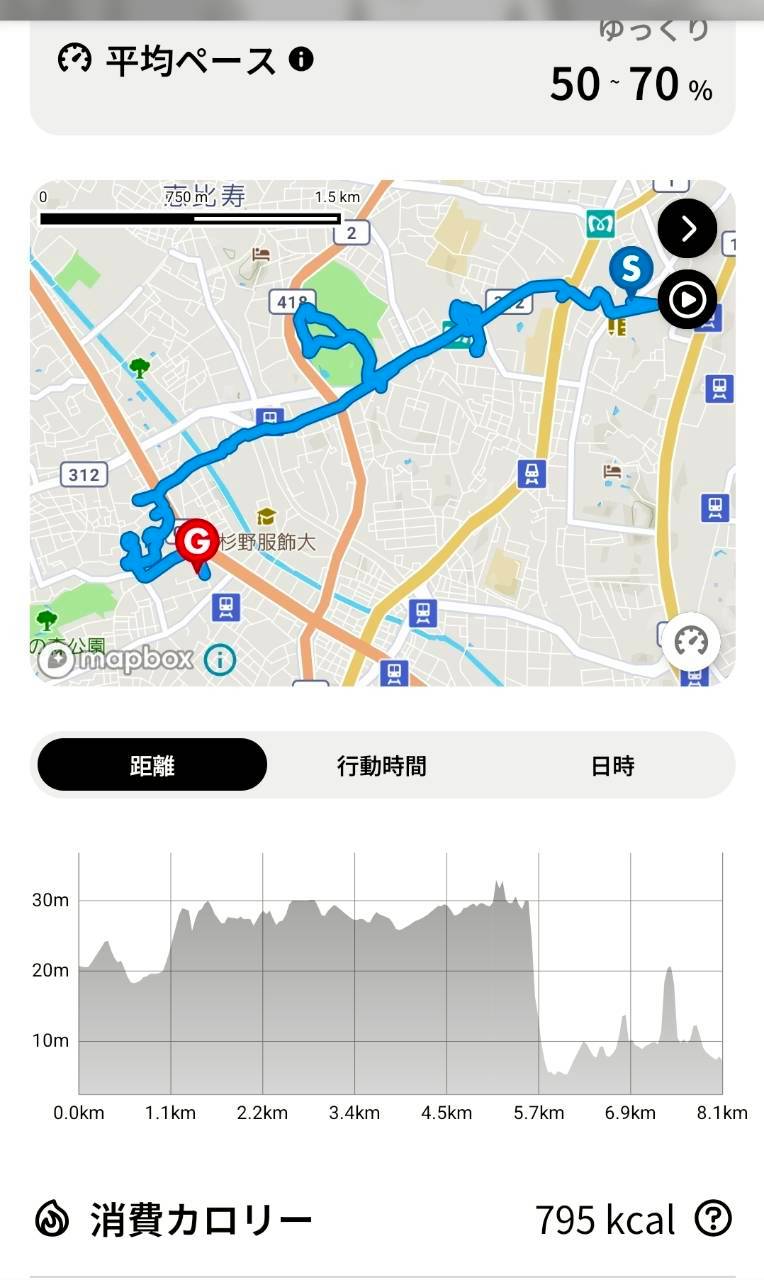The image size is (764, 1280).
Task: Open Mapbox attribution info
Action: pos(220,659)
